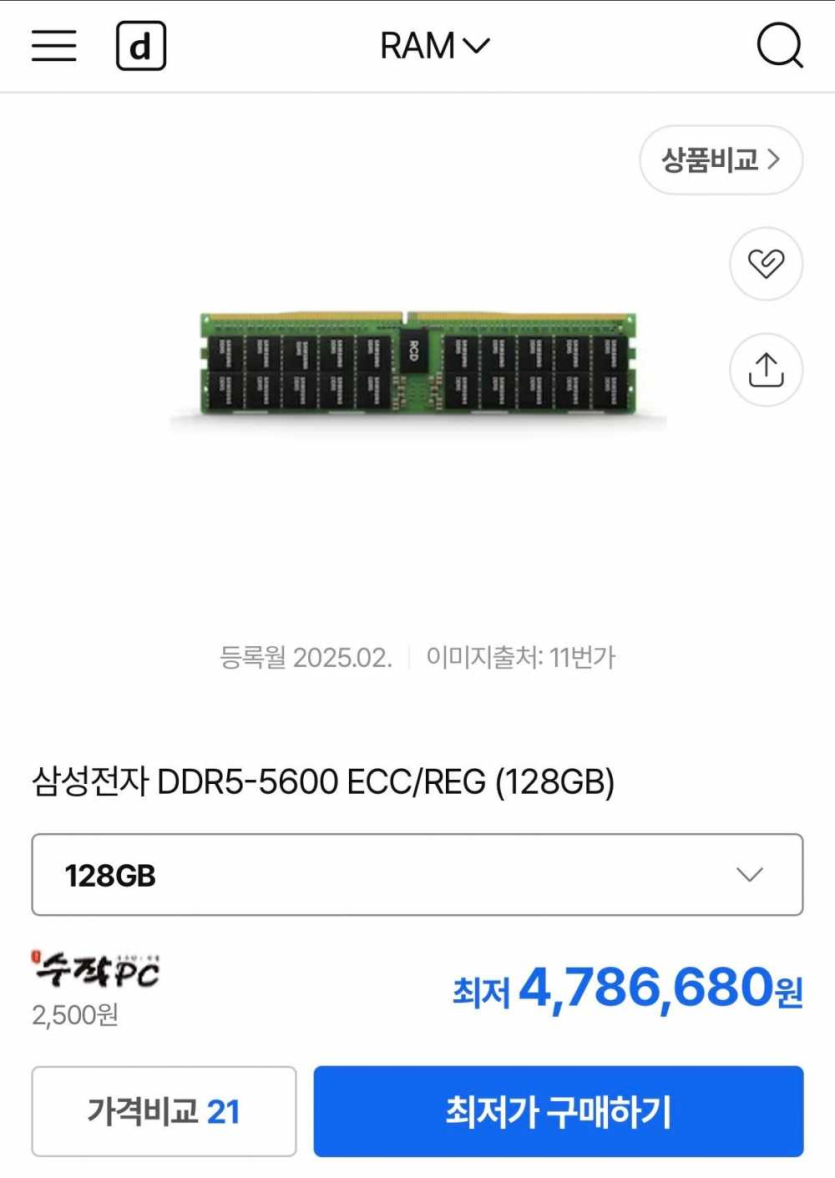
Task: Open 가격비교 21 price comparison
Action: [x=164, y=1111]
